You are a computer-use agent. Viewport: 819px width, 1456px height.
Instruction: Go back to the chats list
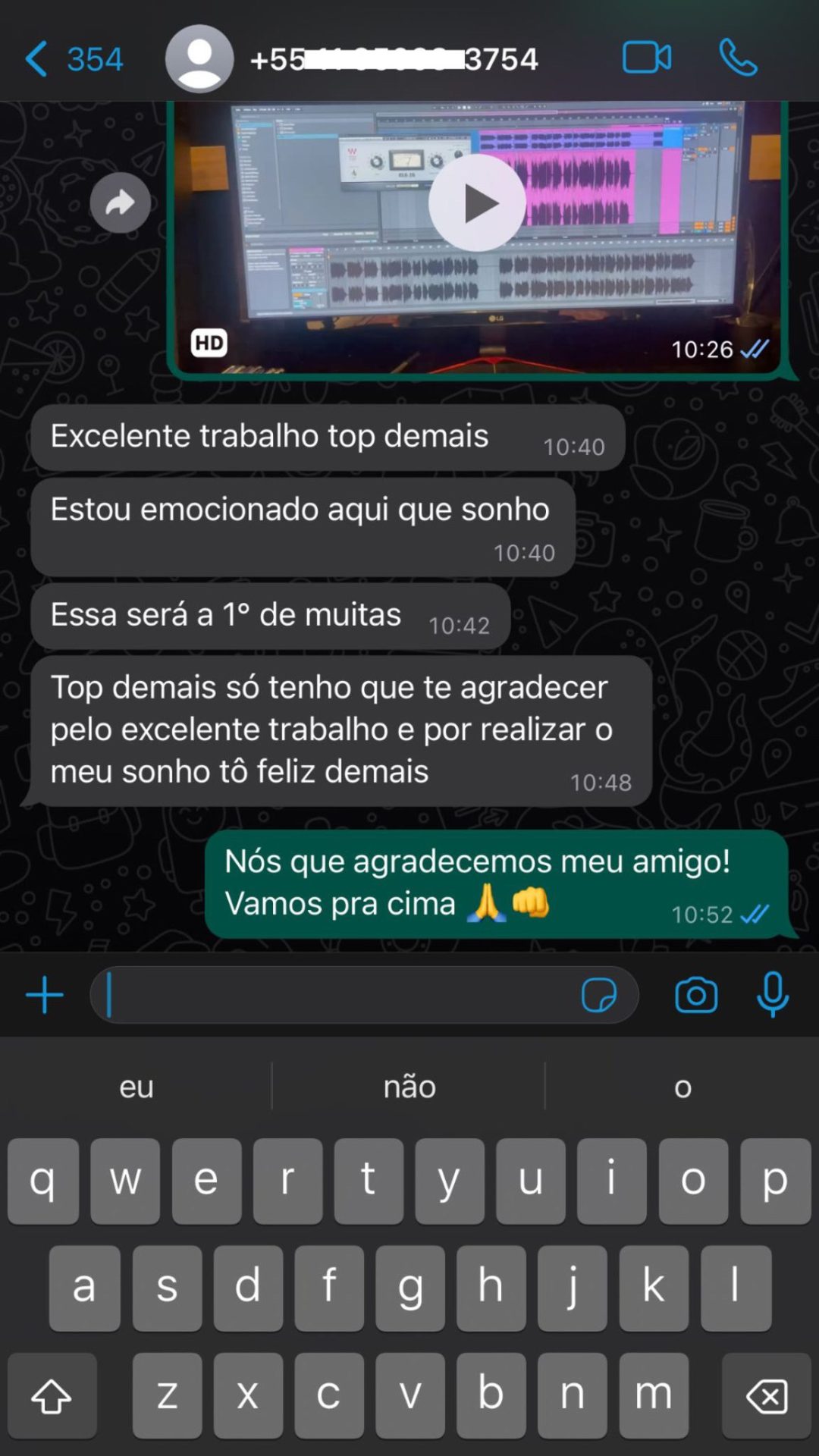pyautogui.click(x=72, y=59)
